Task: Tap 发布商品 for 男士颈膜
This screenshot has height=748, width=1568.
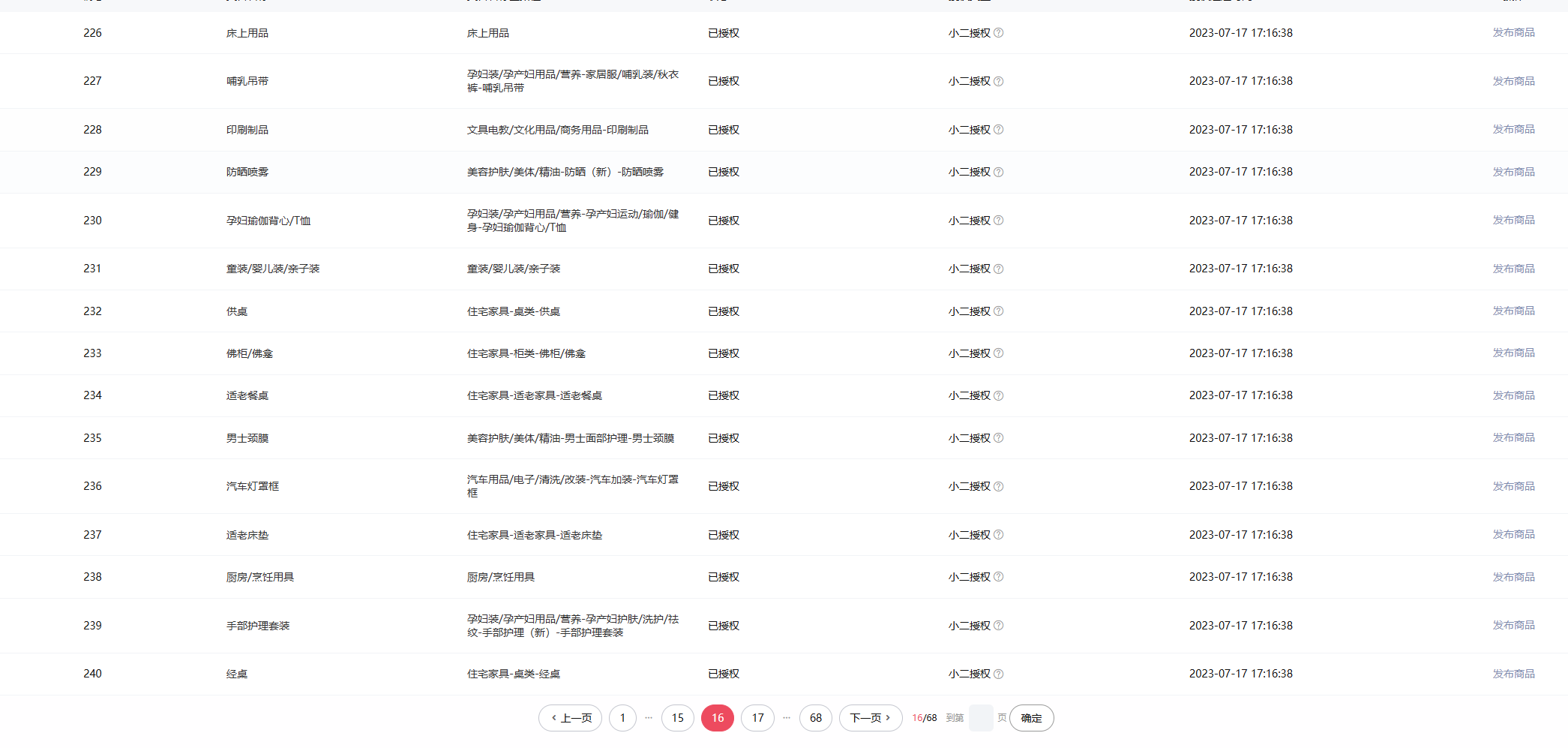Action: [x=1513, y=438]
